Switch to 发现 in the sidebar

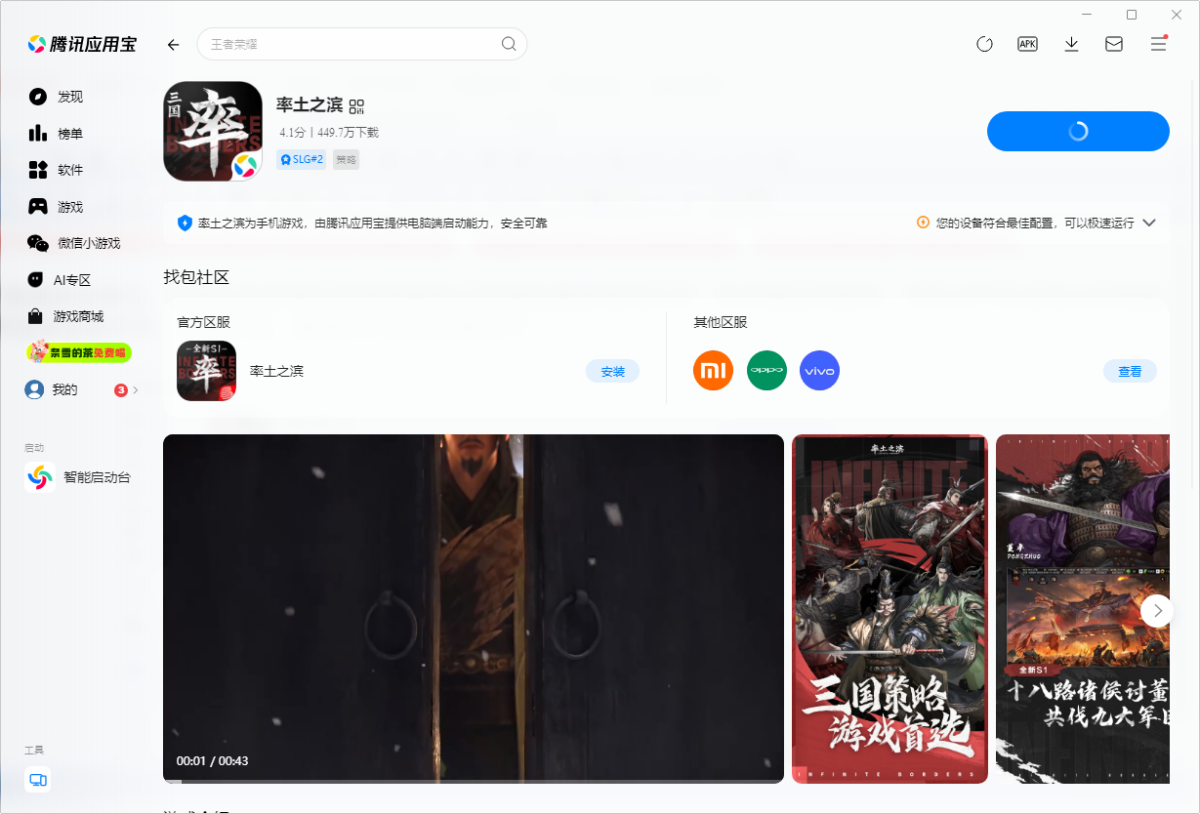click(x=70, y=97)
